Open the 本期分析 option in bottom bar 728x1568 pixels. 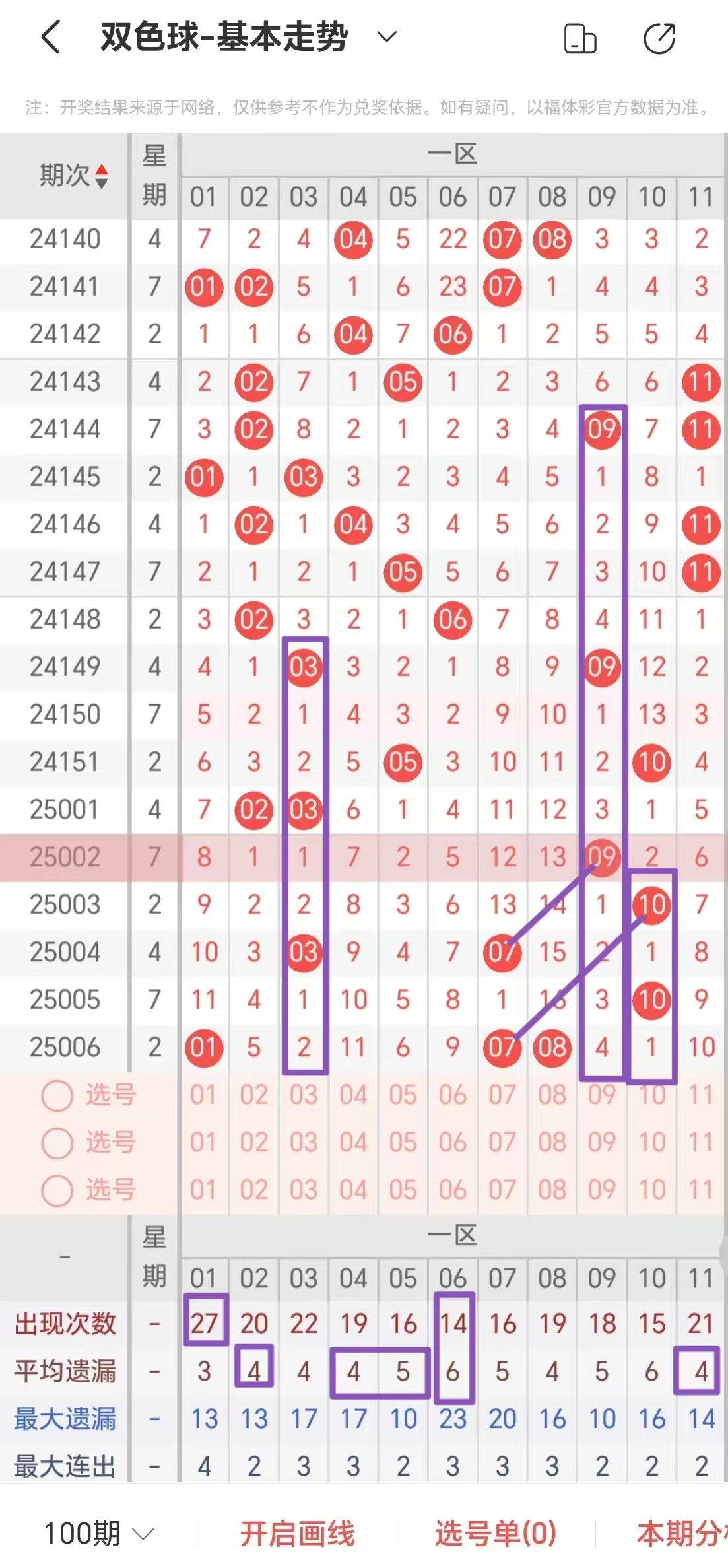pyautogui.click(x=682, y=1533)
